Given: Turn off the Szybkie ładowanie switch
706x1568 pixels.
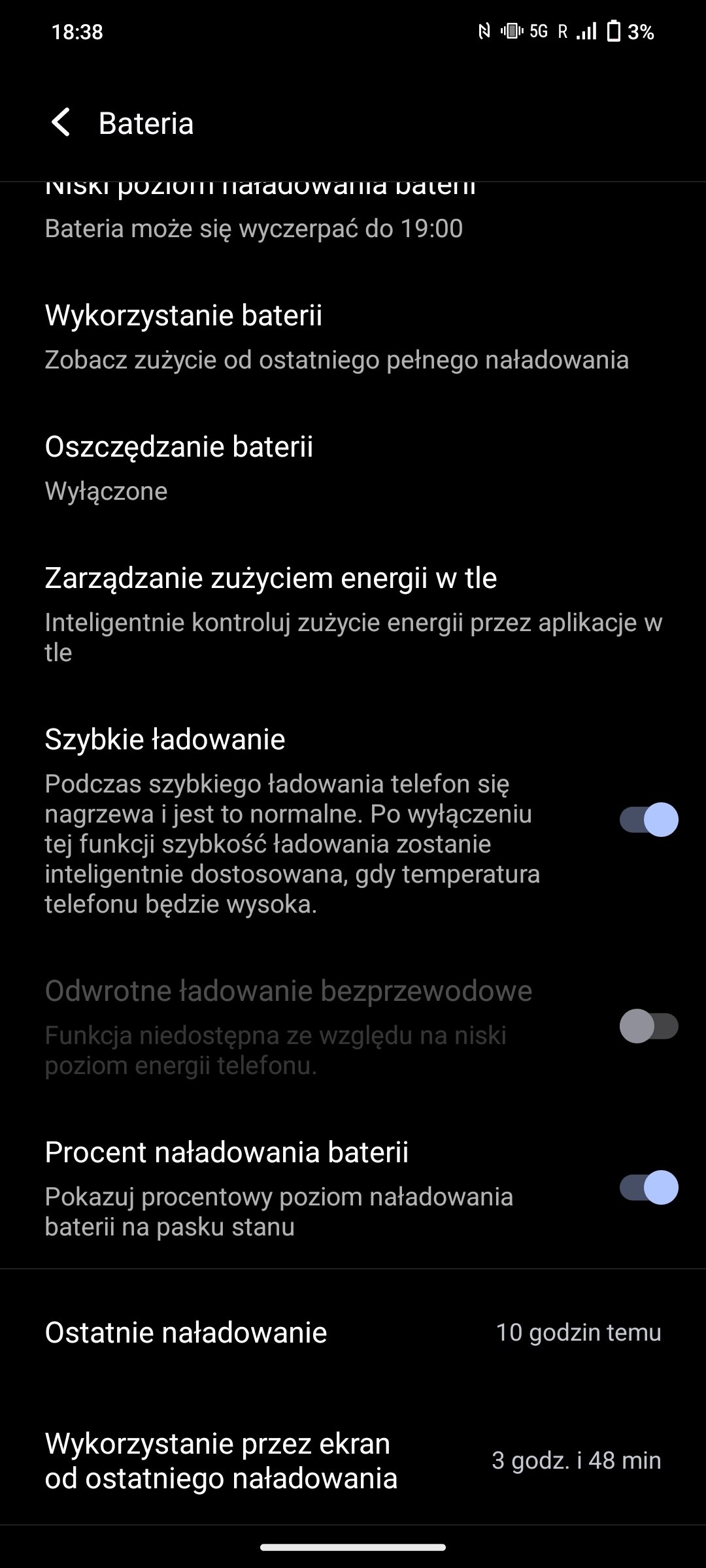Looking at the screenshot, I should point(648,819).
